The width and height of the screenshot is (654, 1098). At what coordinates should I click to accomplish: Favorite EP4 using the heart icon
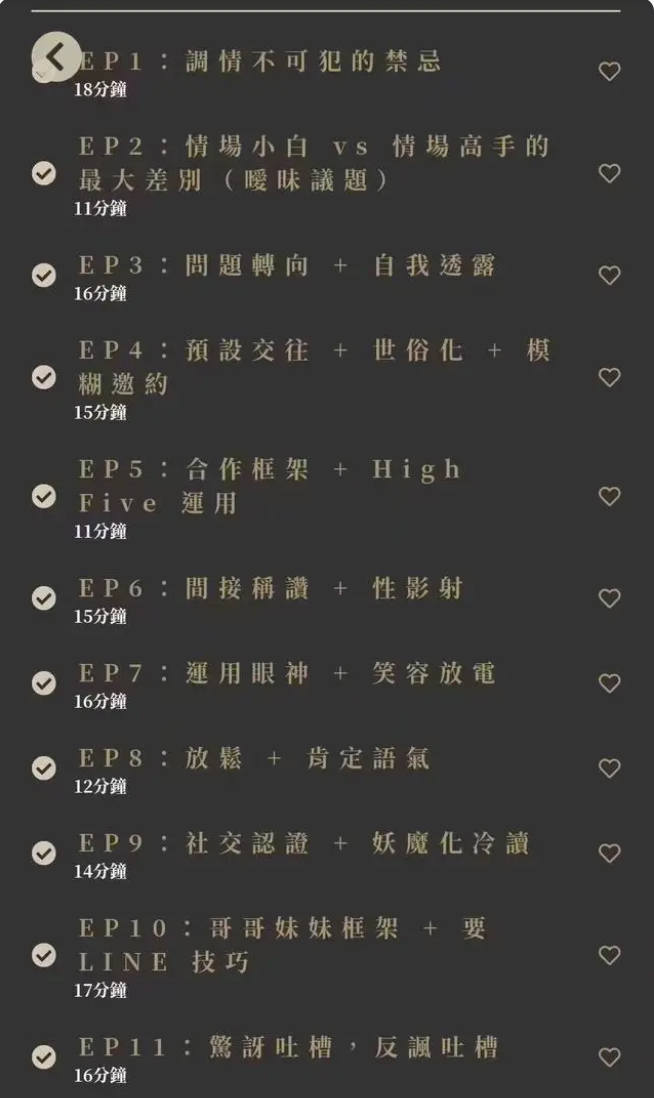pyautogui.click(x=609, y=377)
